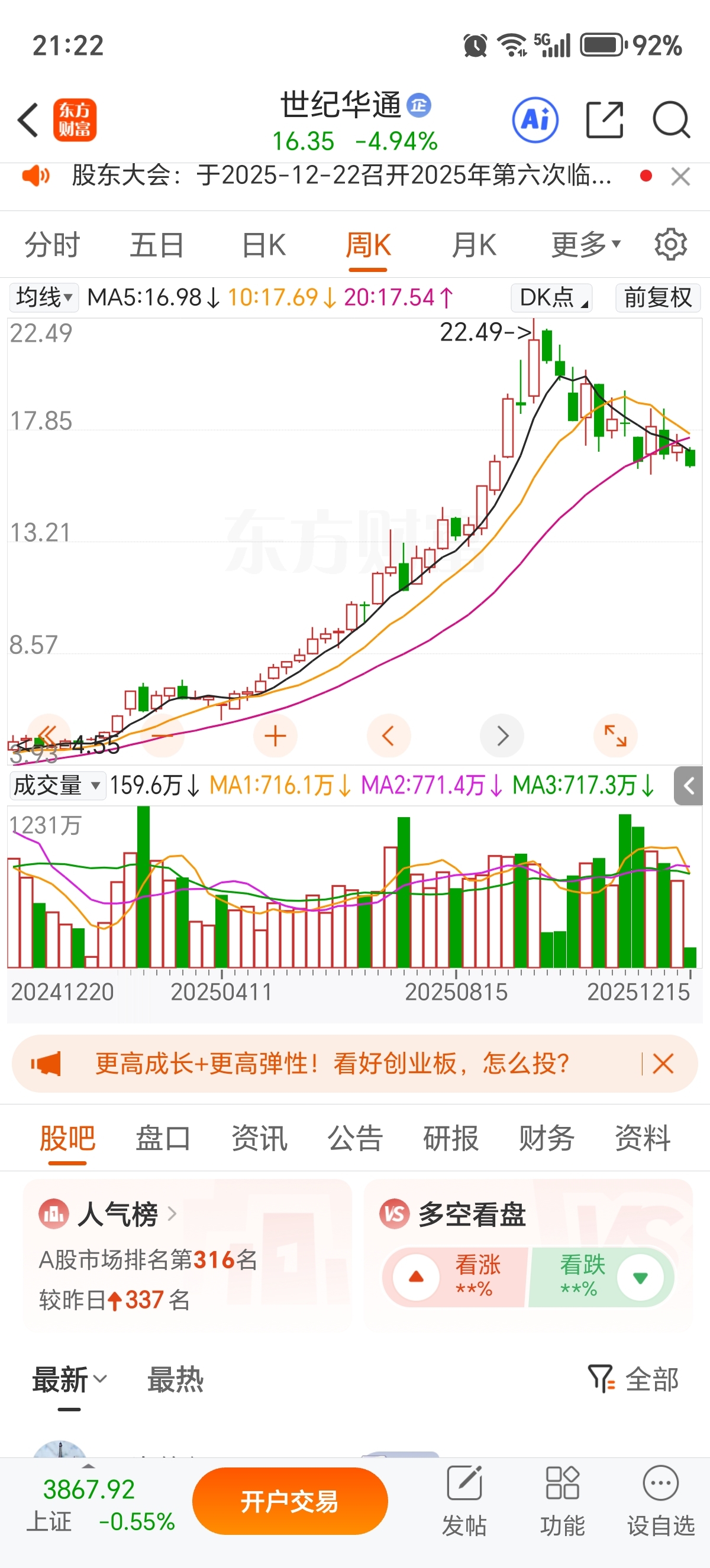Toggle the 前复权 adjustment option
Screen dimensions: 710x1568
click(x=657, y=297)
